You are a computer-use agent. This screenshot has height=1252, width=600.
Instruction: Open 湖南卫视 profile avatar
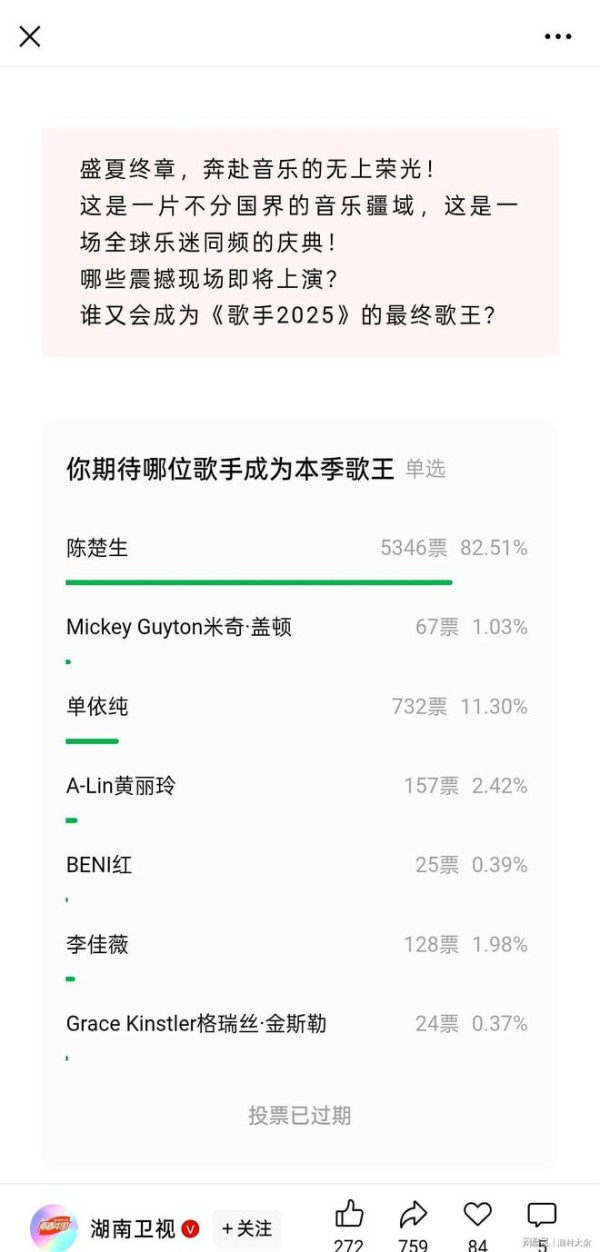(x=53, y=1228)
